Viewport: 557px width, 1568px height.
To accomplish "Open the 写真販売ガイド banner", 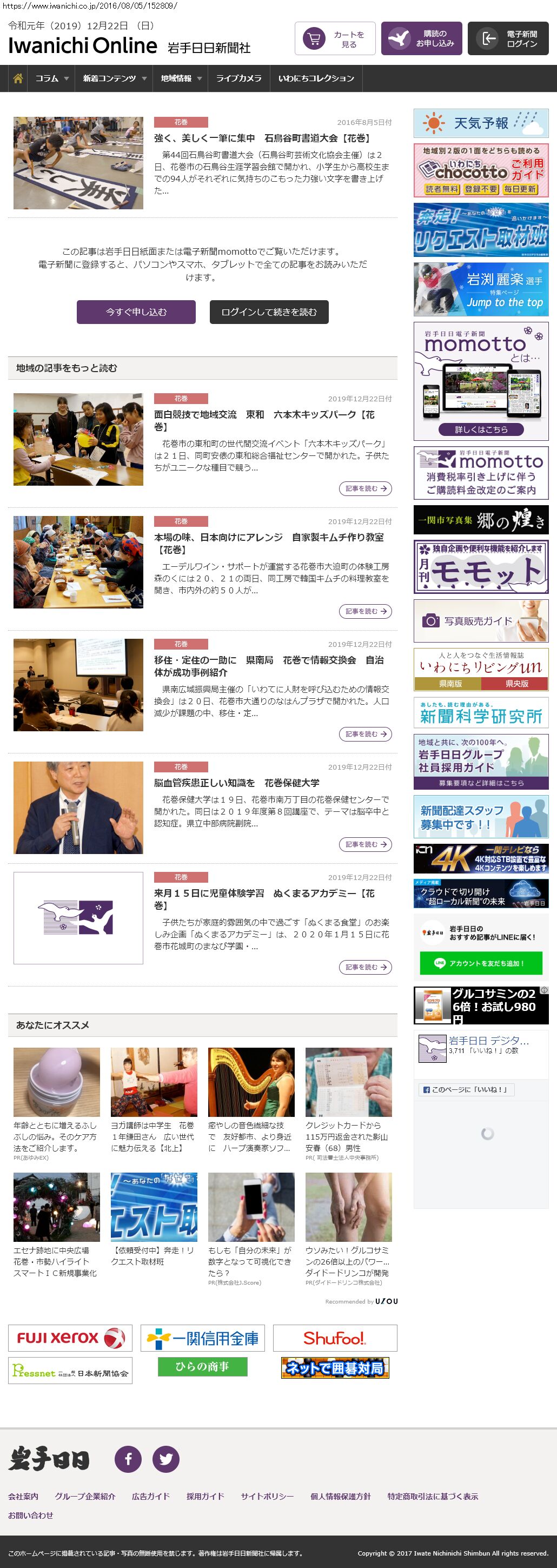I will [481, 621].
